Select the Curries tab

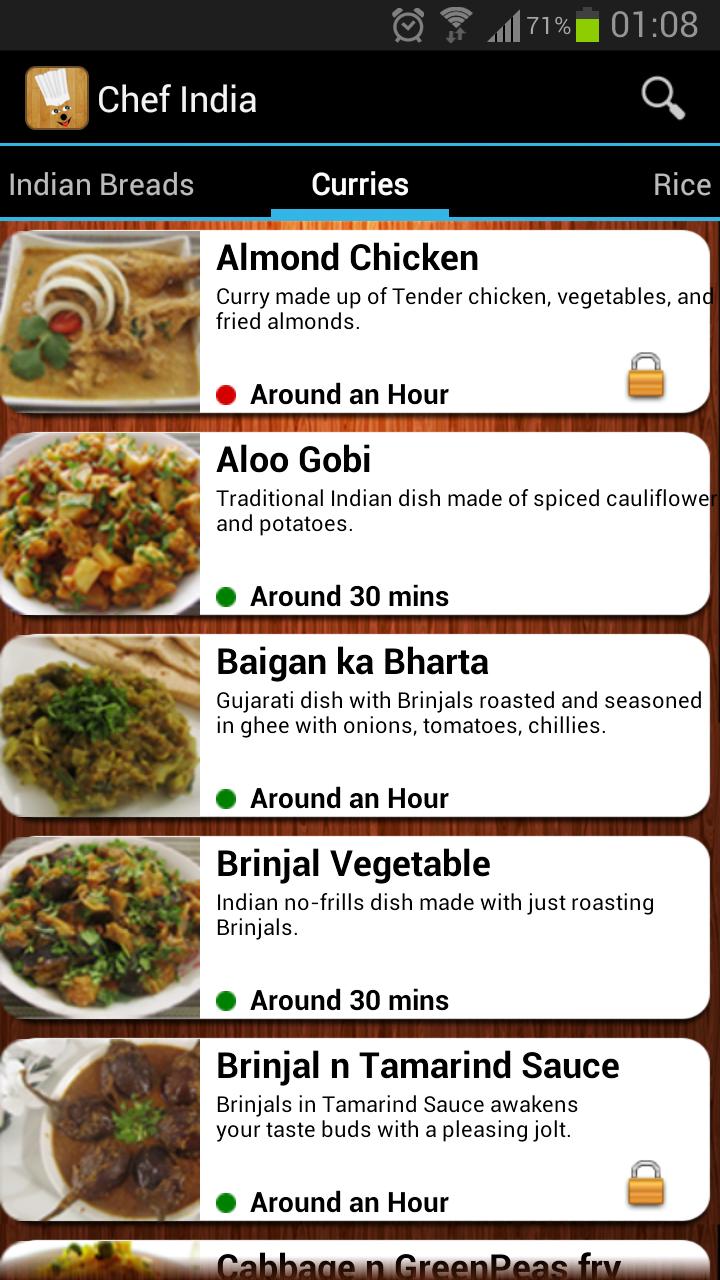[360, 184]
